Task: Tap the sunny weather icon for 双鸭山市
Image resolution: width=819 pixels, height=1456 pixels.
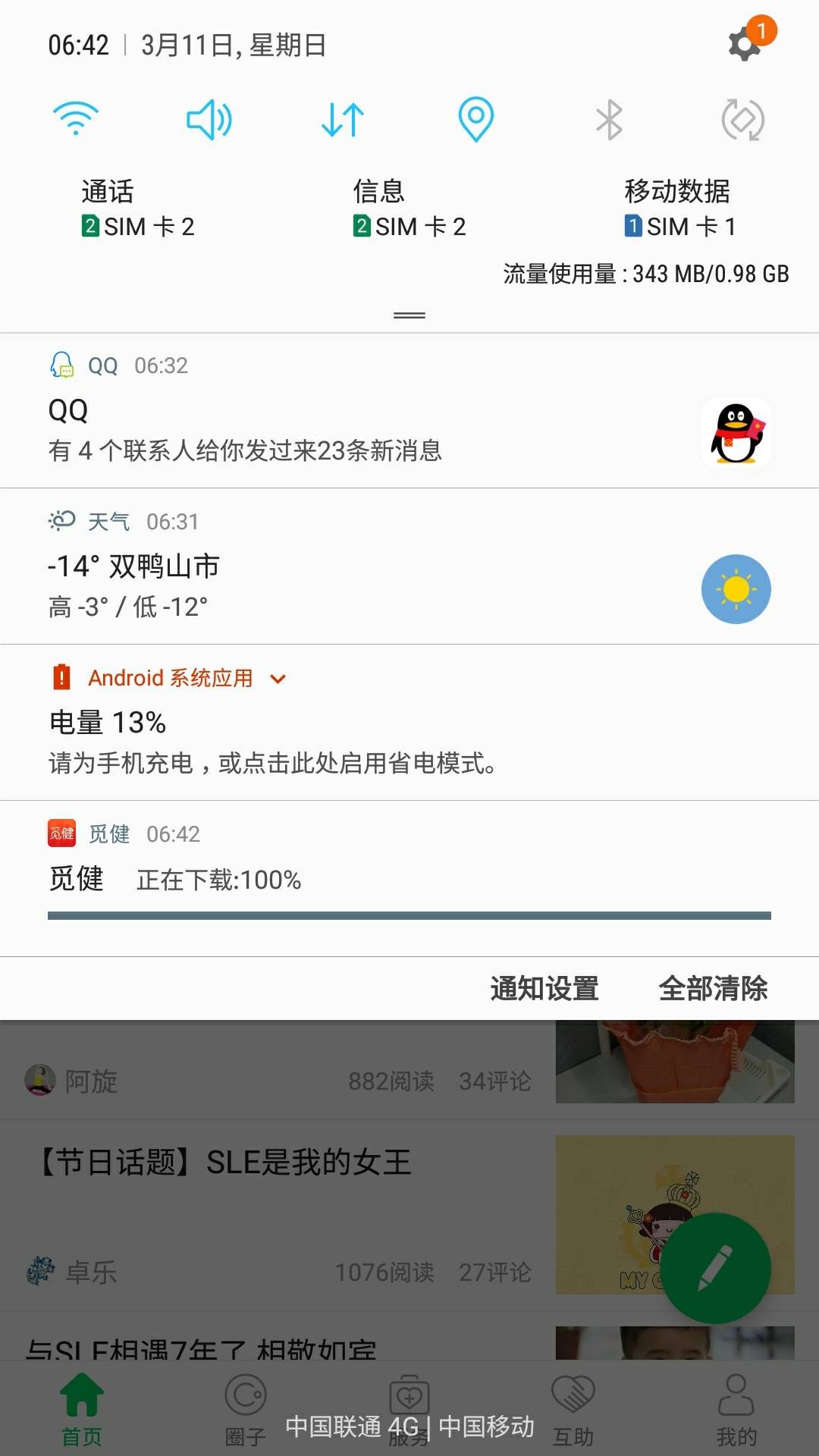Action: click(735, 589)
